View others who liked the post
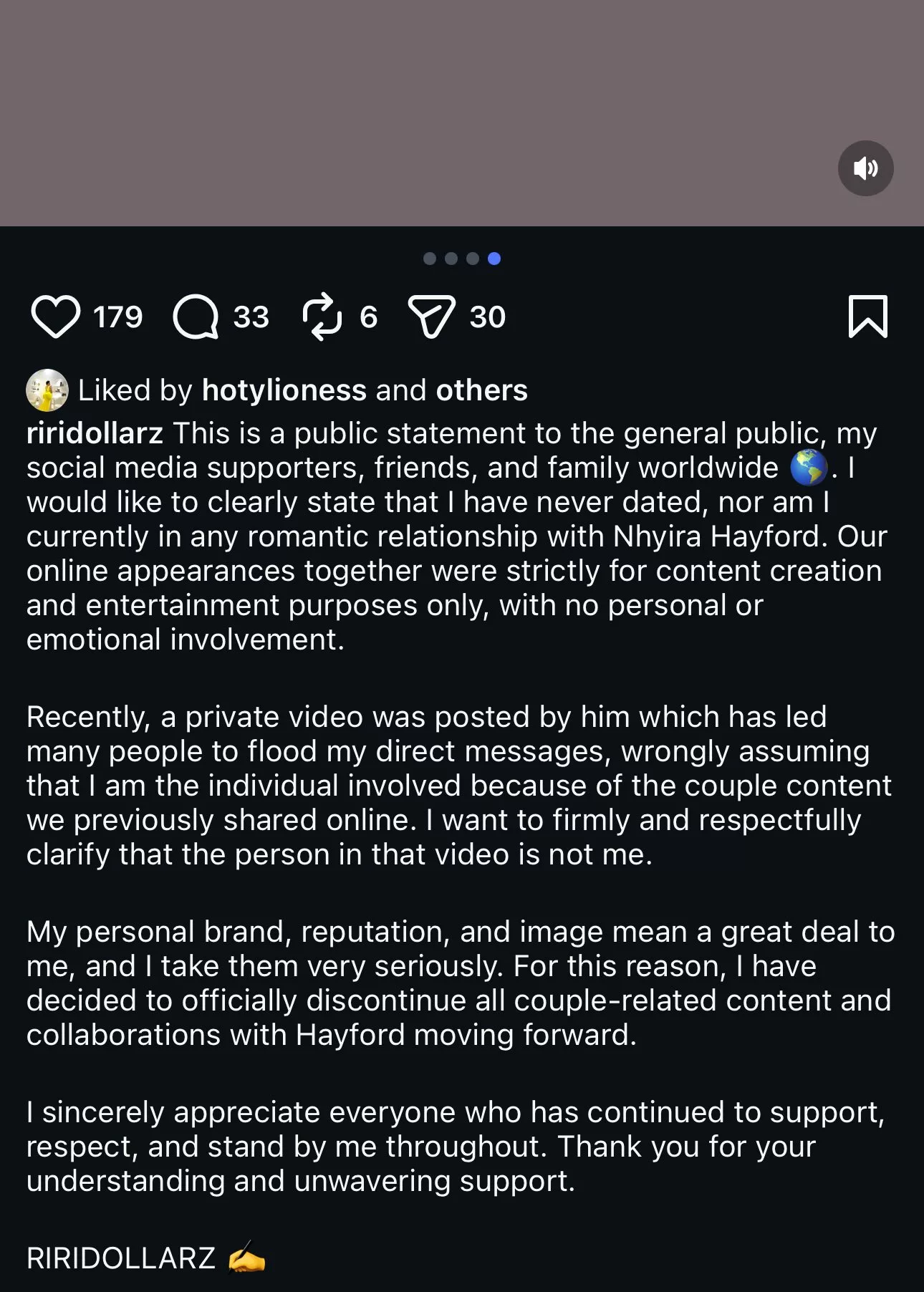Screen dimensions: 924x1292 point(481,391)
